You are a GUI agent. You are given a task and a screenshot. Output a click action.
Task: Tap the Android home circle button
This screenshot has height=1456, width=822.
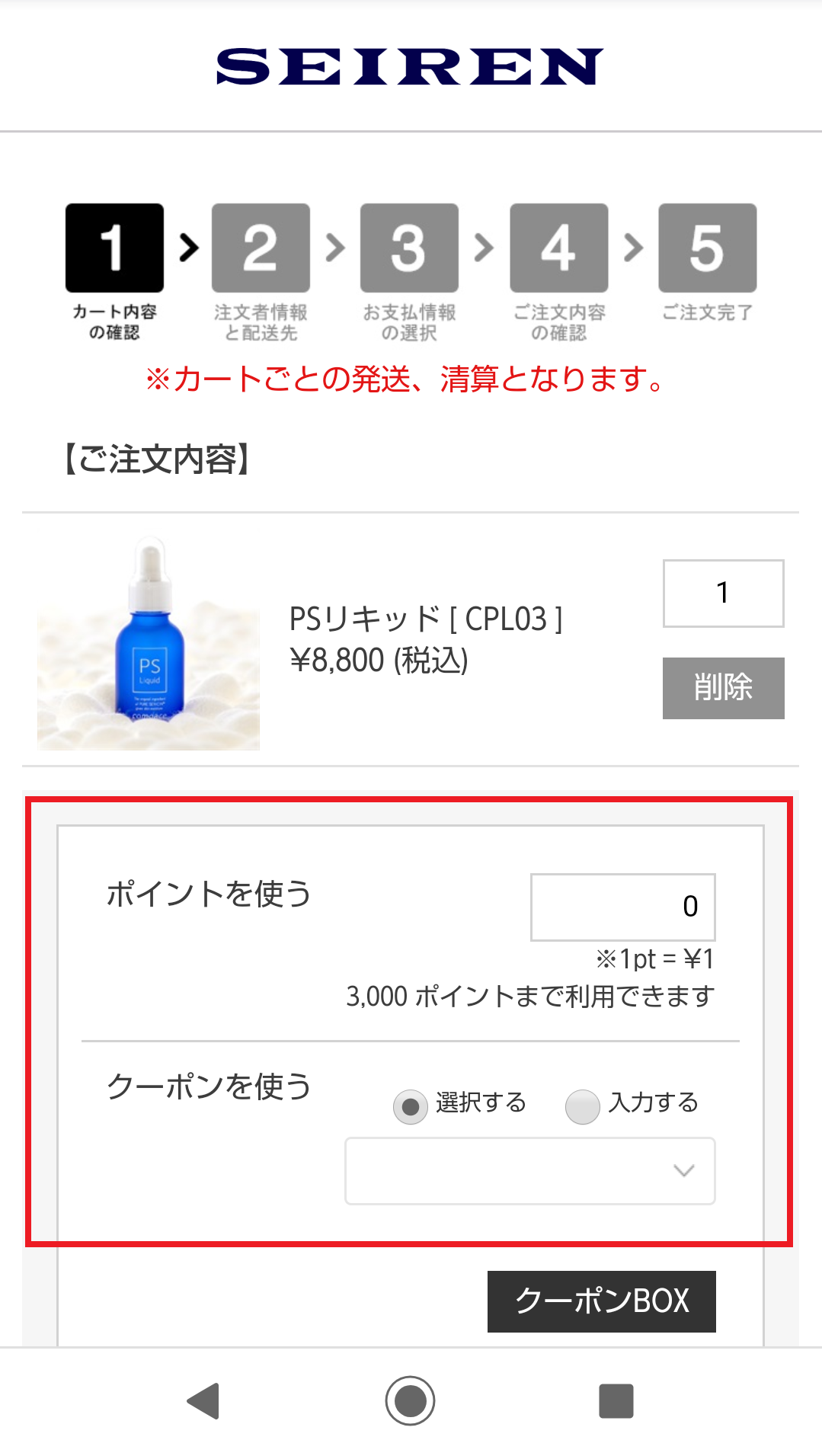coord(411,1399)
